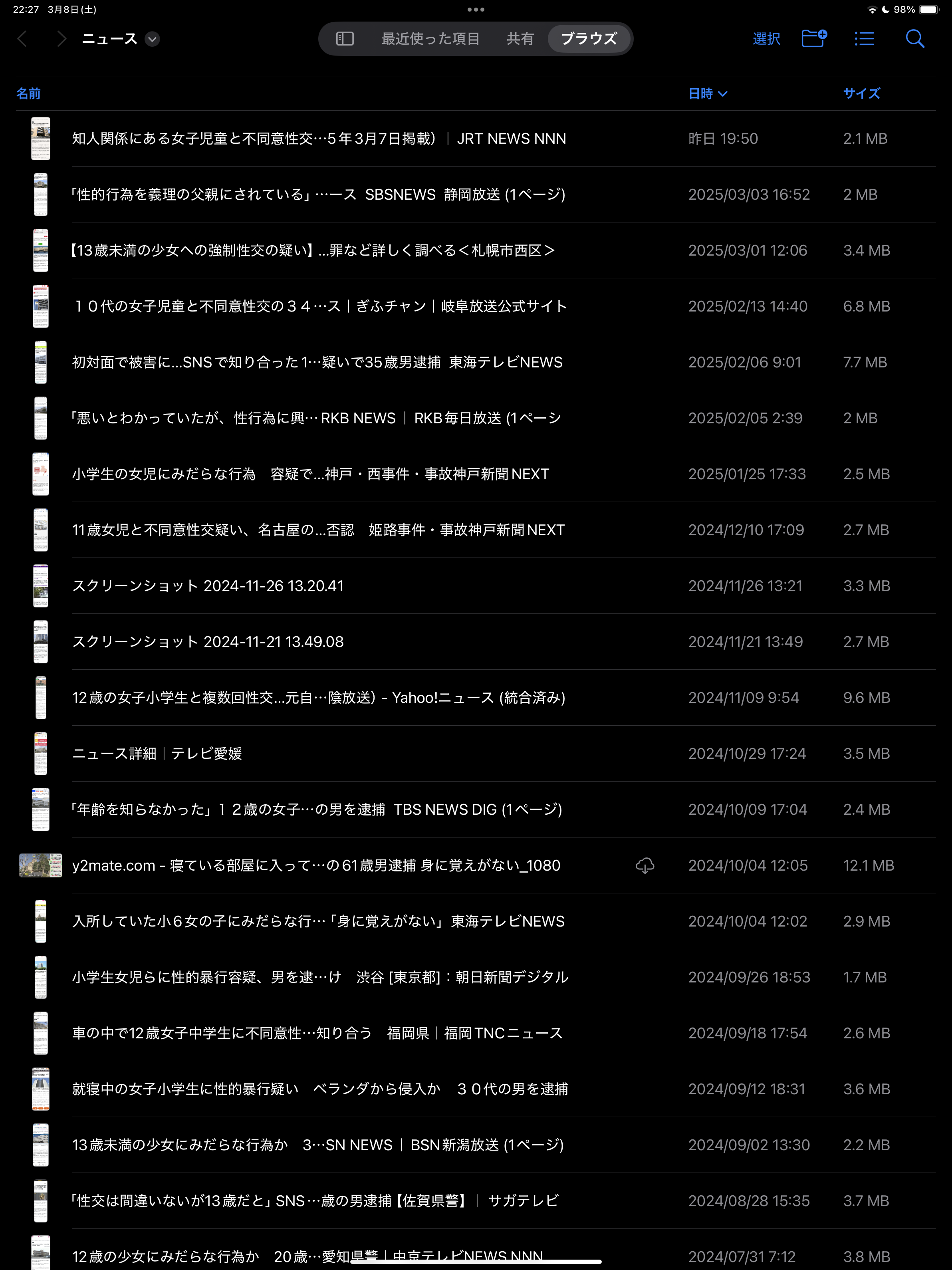Open the JRT NEWS NNN file
This screenshot has width=952, height=1270.
click(x=319, y=139)
